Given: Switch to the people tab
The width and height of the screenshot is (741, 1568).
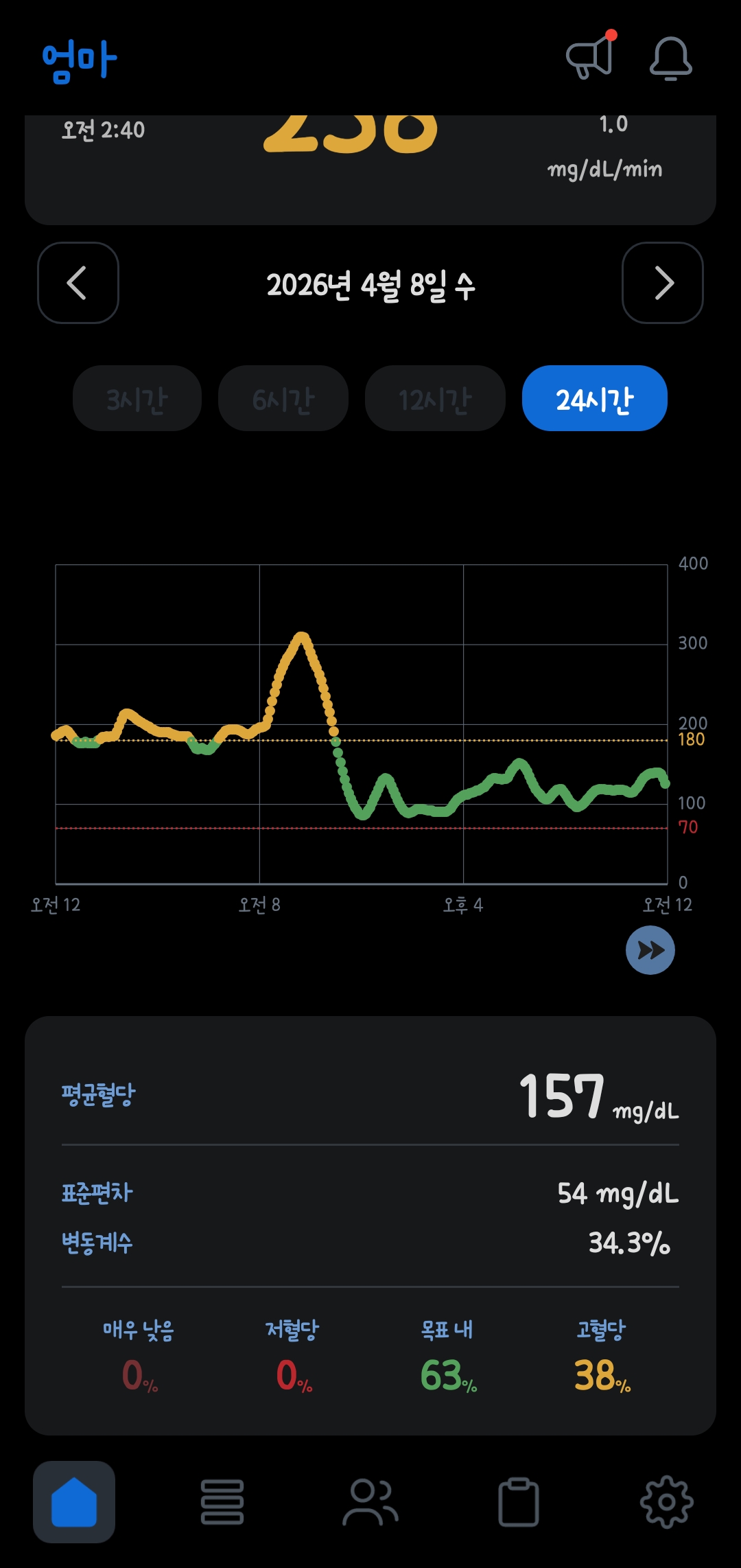Looking at the screenshot, I should tap(370, 1502).
